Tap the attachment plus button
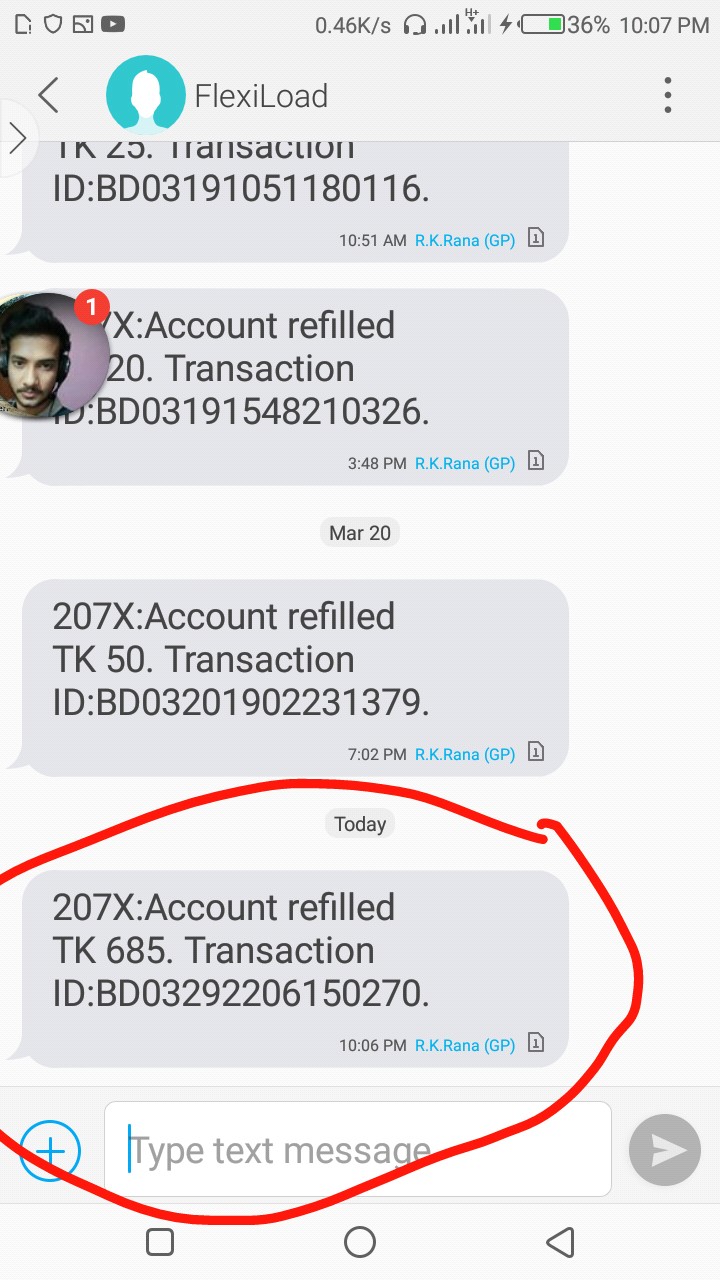This screenshot has width=720, height=1280. 50,1151
